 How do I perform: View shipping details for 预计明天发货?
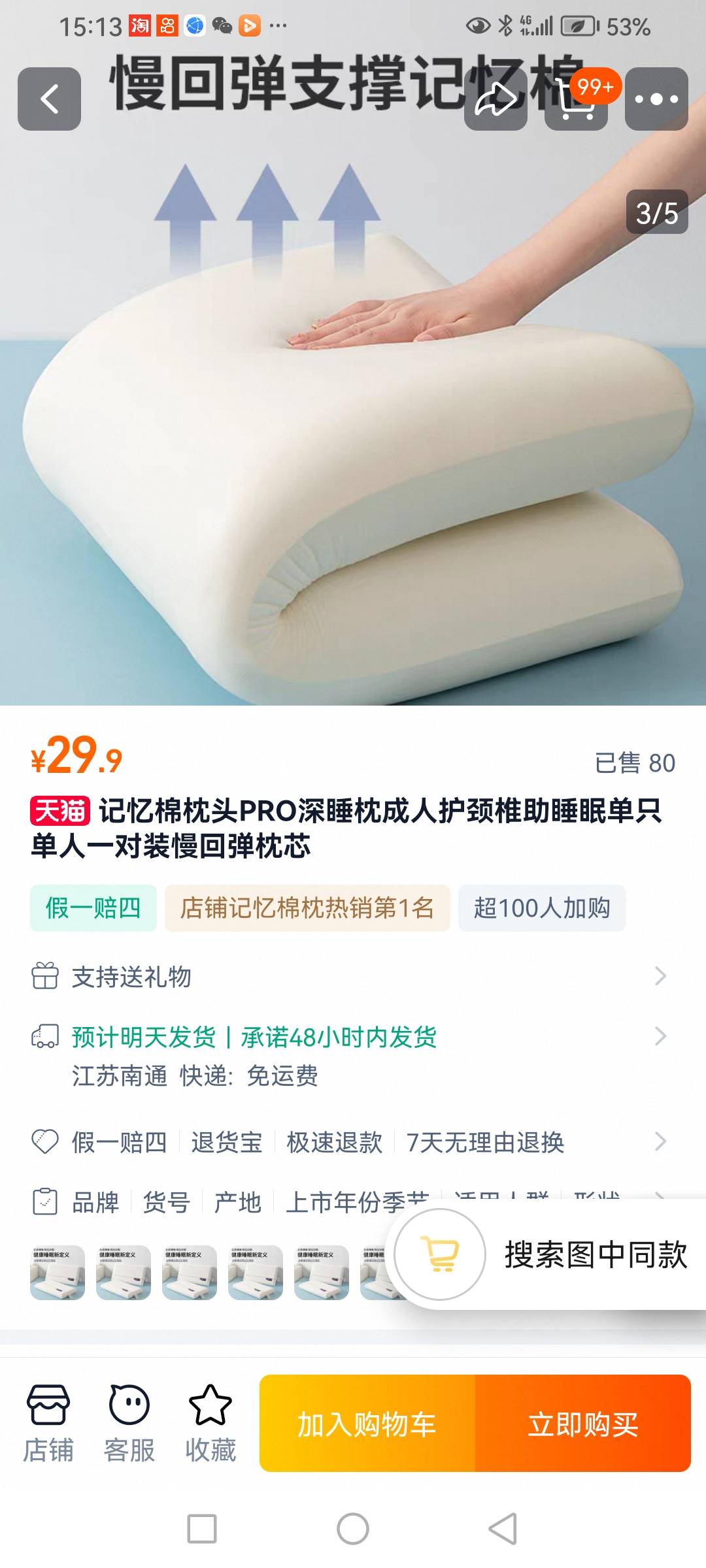click(353, 1037)
